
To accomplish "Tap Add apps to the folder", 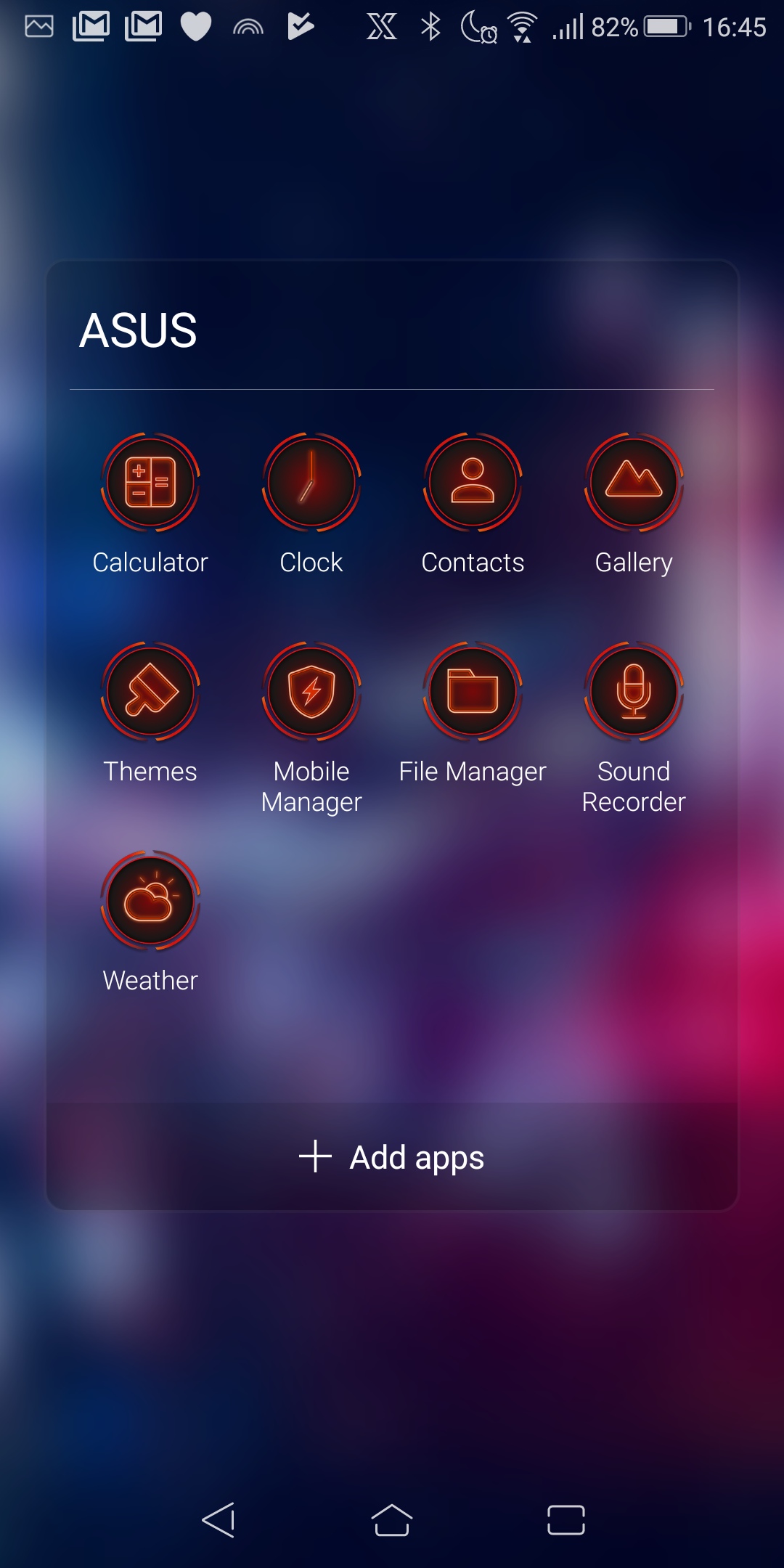I will pos(392,1157).
